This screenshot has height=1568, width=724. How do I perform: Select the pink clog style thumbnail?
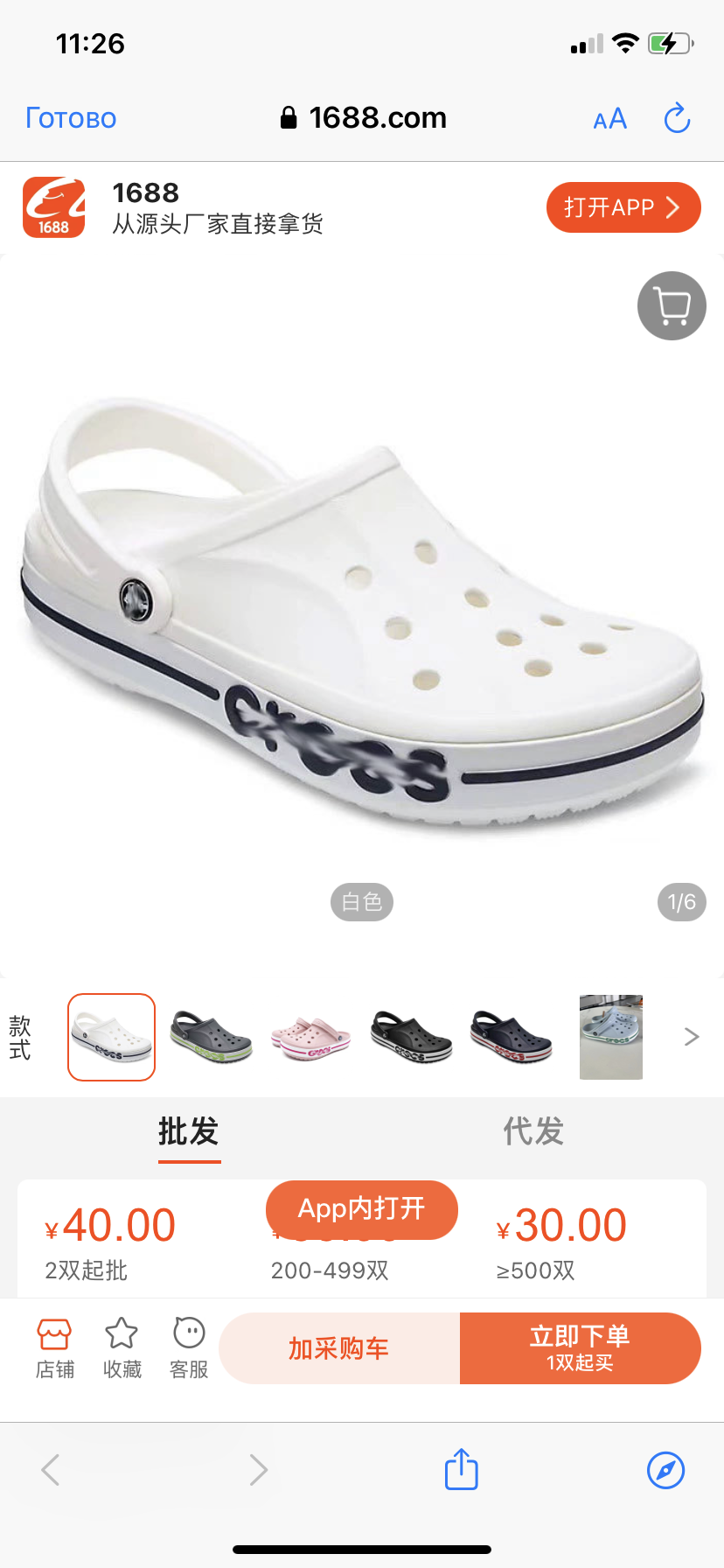coord(310,1037)
